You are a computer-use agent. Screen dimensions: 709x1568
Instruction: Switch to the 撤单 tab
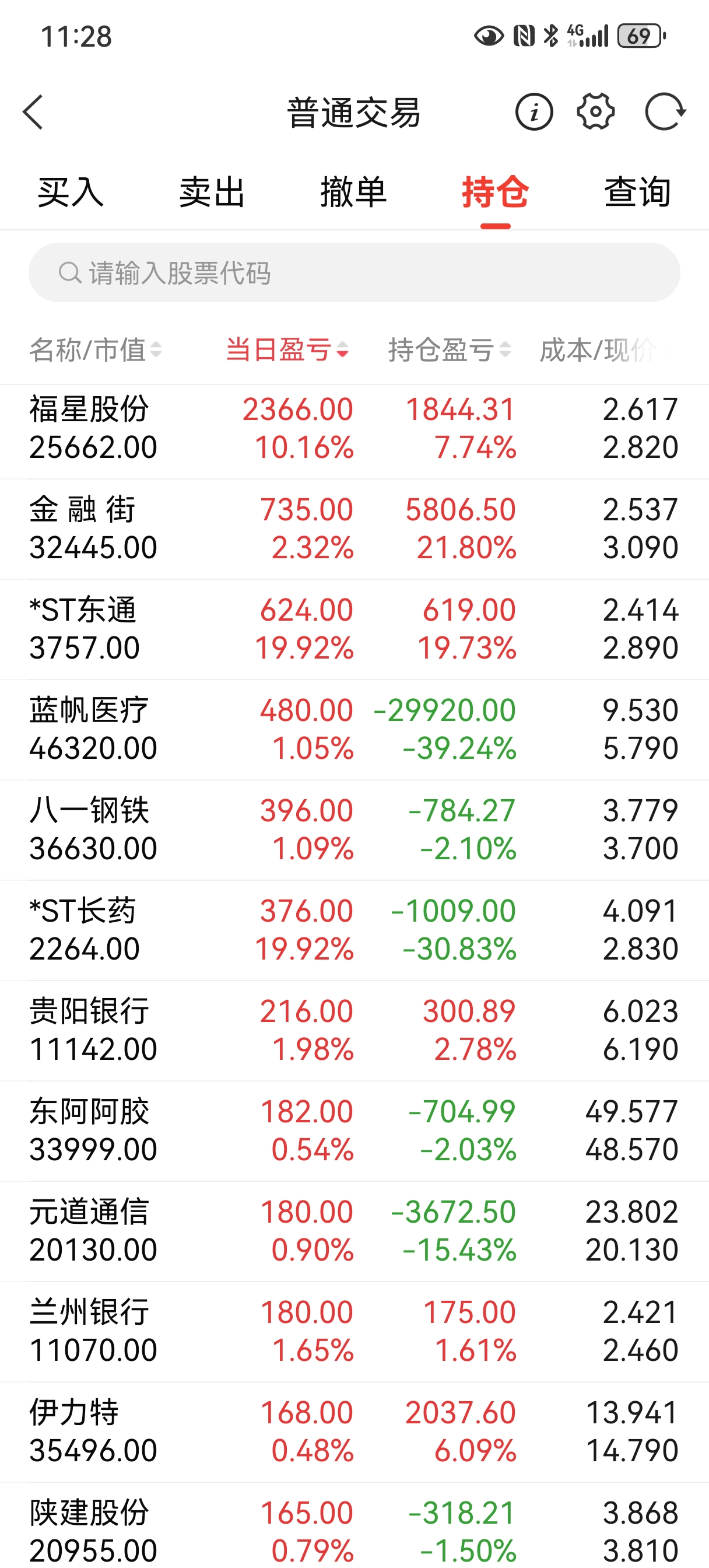pyautogui.click(x=353, y=192)
